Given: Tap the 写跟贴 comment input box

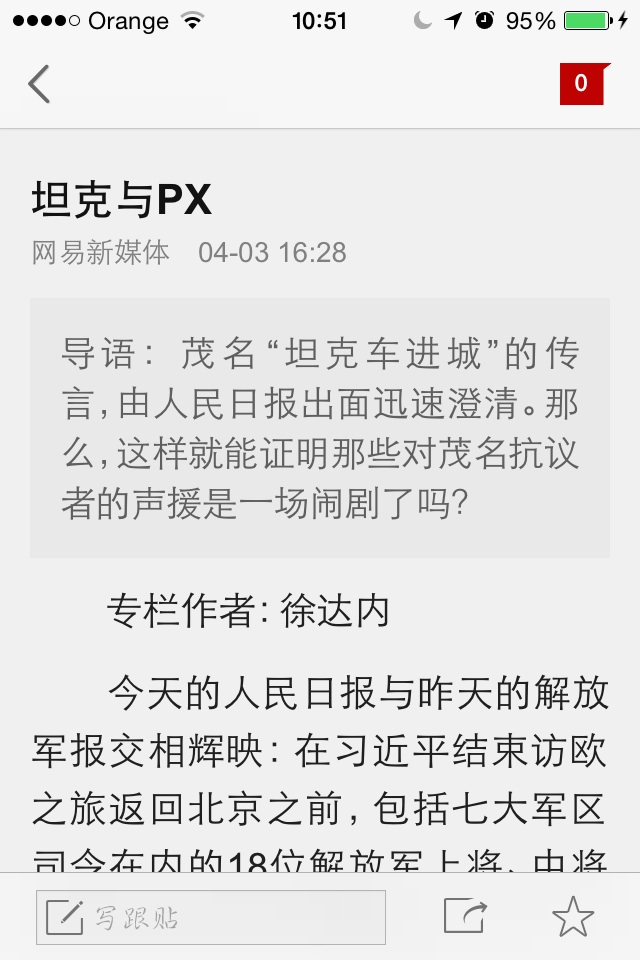Looking at the screenshot, I should [x=211, y=917].
